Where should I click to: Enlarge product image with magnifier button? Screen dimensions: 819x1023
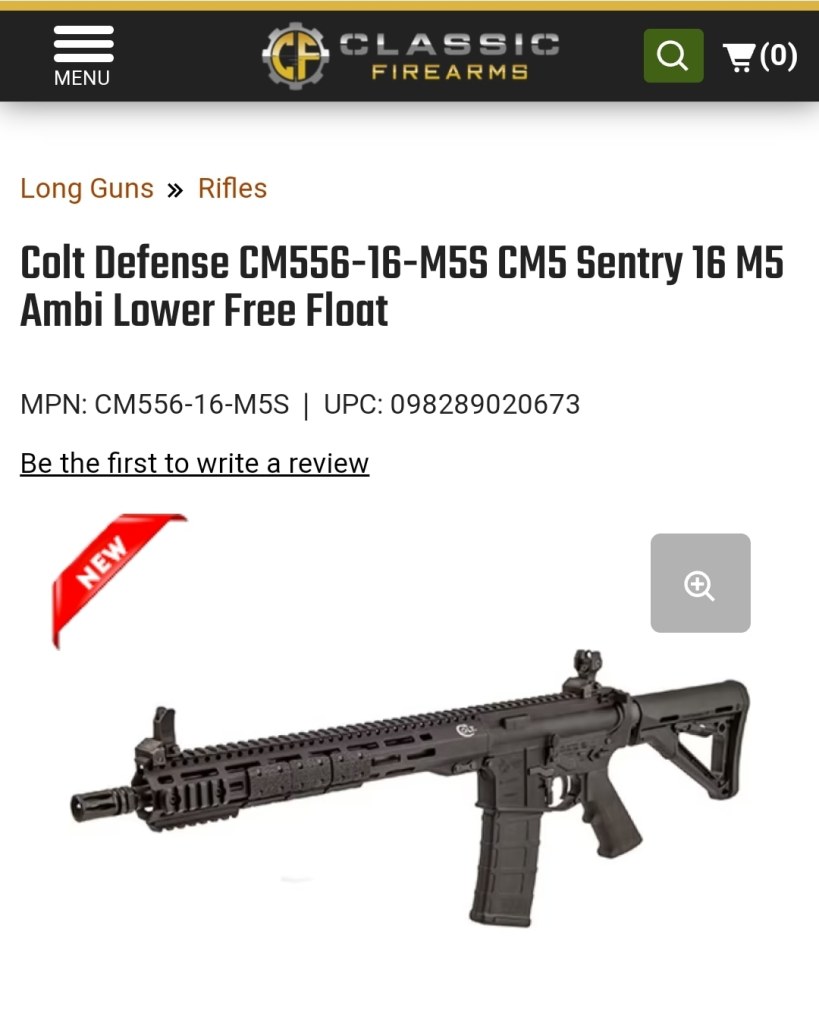[700, 583]
